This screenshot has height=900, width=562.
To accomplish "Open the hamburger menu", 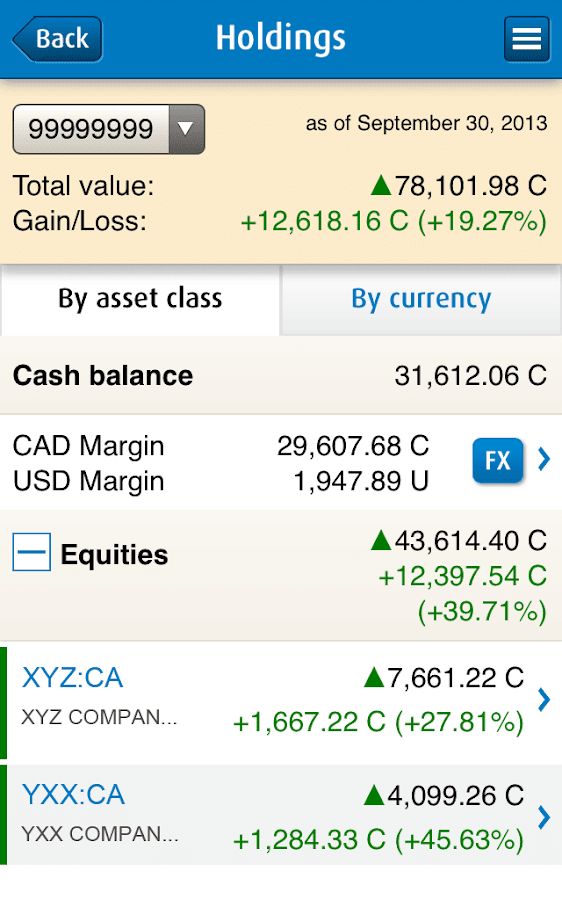I will point(526,39).
